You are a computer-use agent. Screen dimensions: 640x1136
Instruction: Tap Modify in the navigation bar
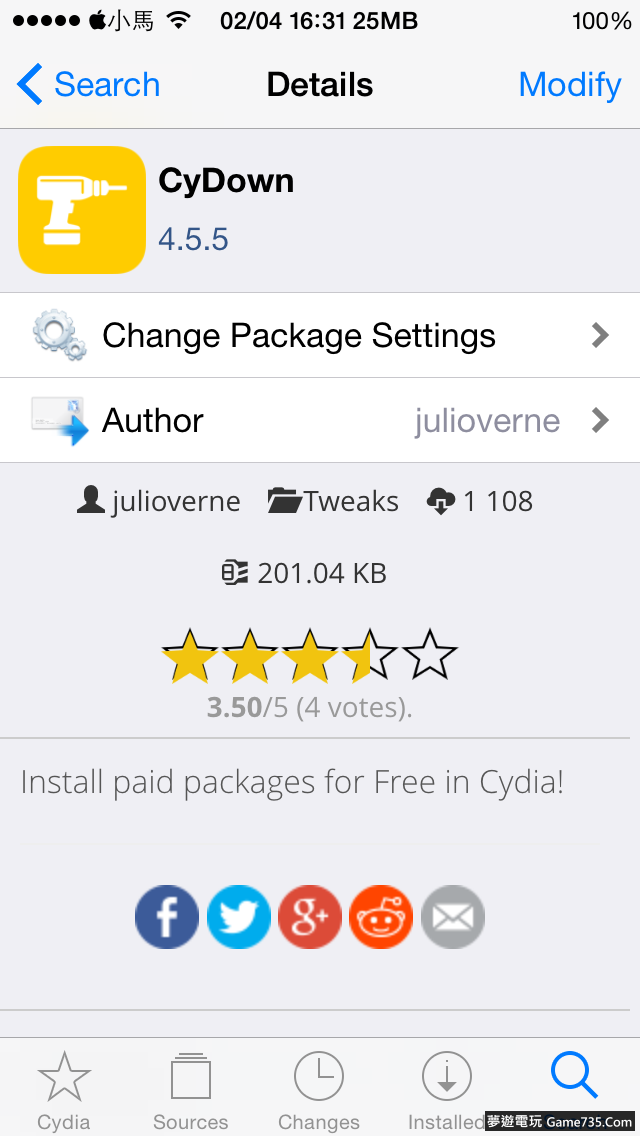pyautogui.click(x=570, y=85)
